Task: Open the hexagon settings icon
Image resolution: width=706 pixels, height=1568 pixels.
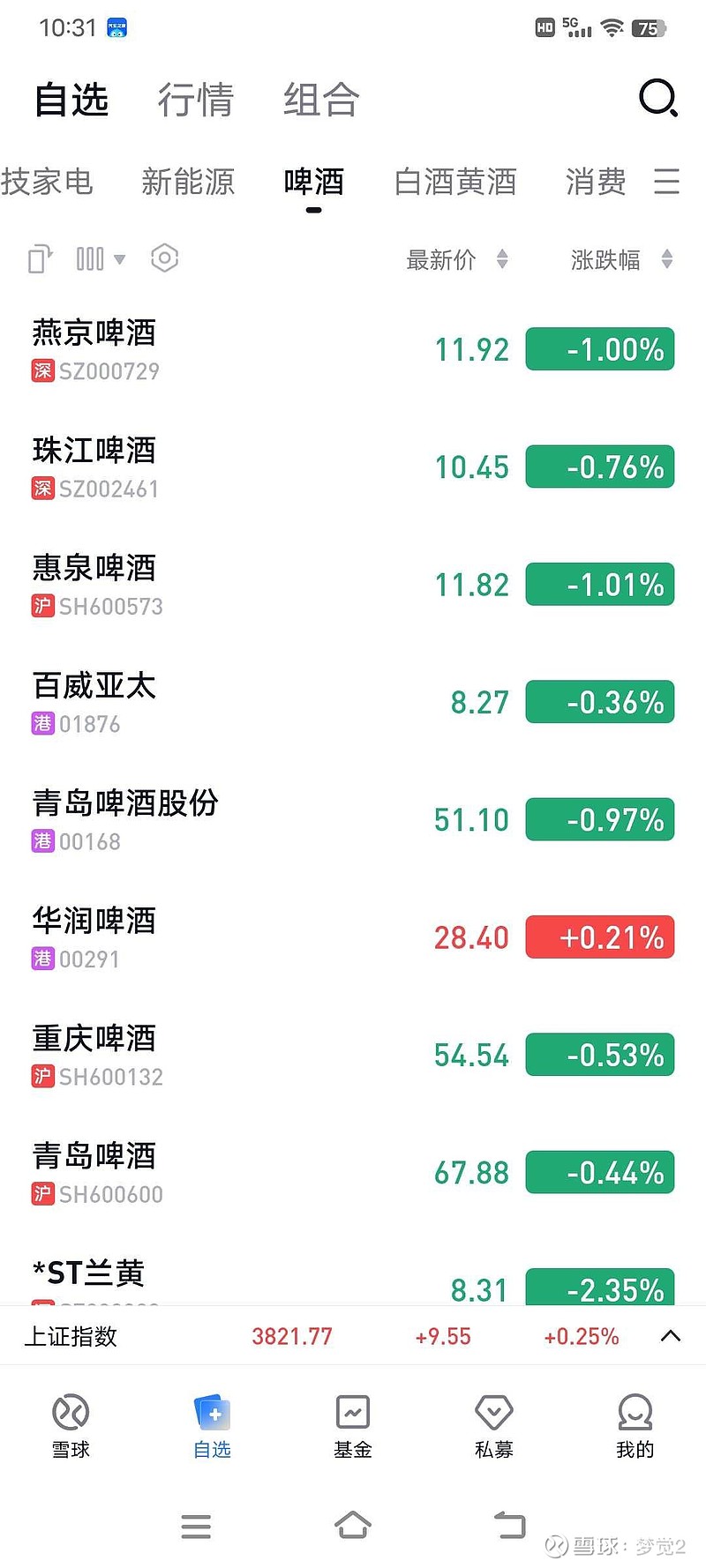Action: click(165, 258)
